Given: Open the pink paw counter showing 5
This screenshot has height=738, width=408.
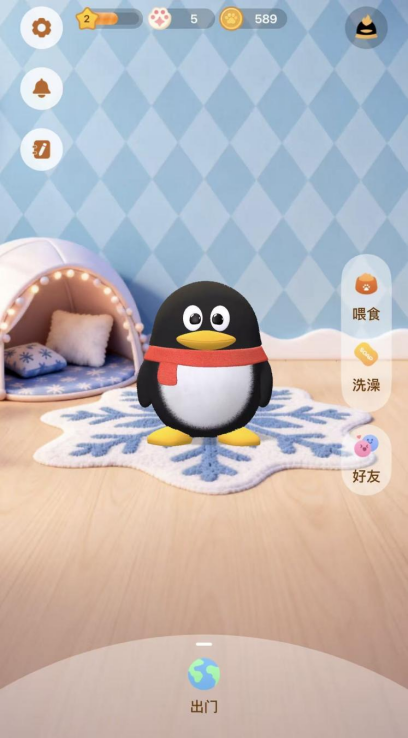Looking at the screenshot, I should (182, 19).
